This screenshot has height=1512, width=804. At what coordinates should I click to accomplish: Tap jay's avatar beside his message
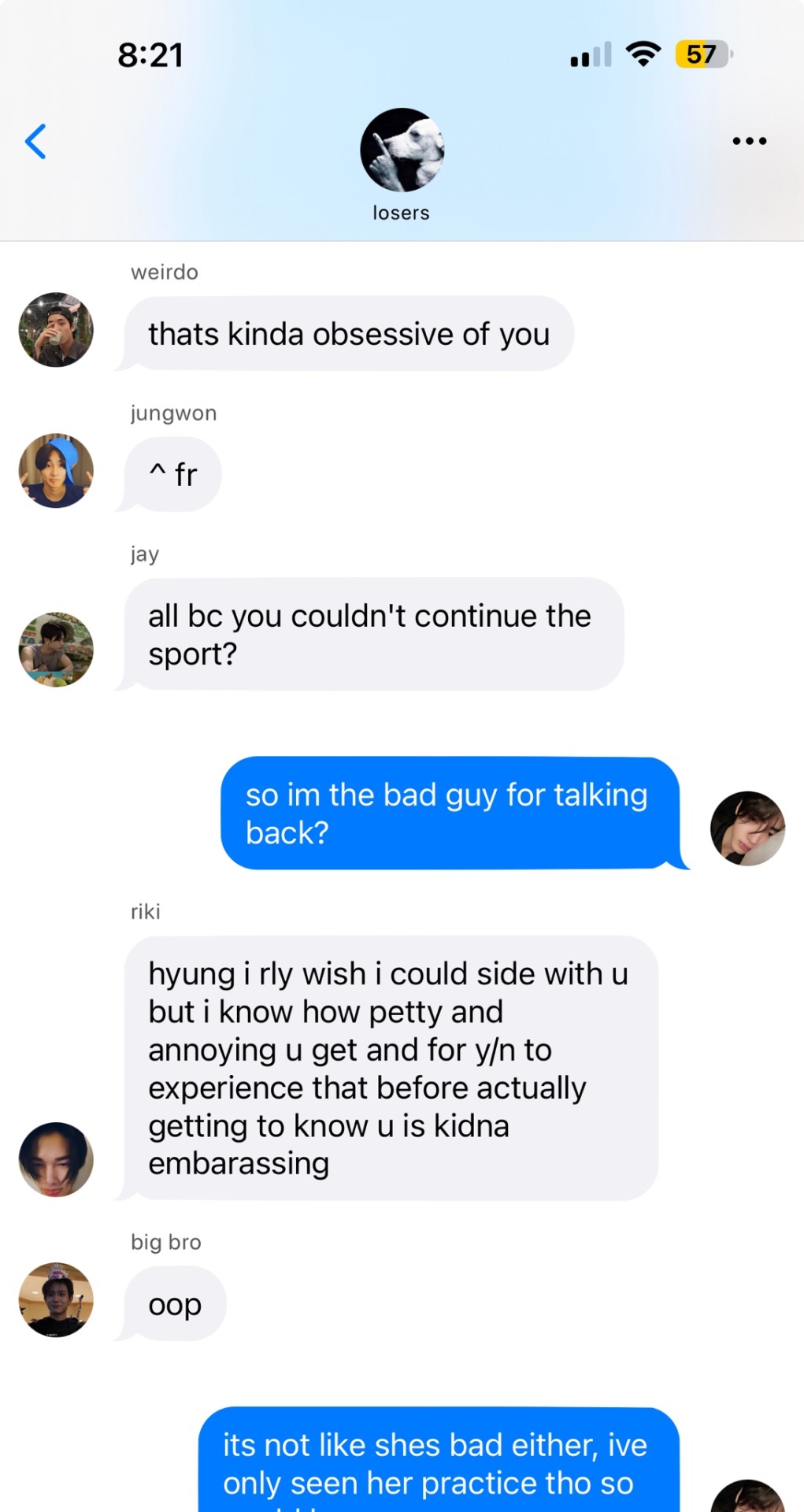point(56,650)
